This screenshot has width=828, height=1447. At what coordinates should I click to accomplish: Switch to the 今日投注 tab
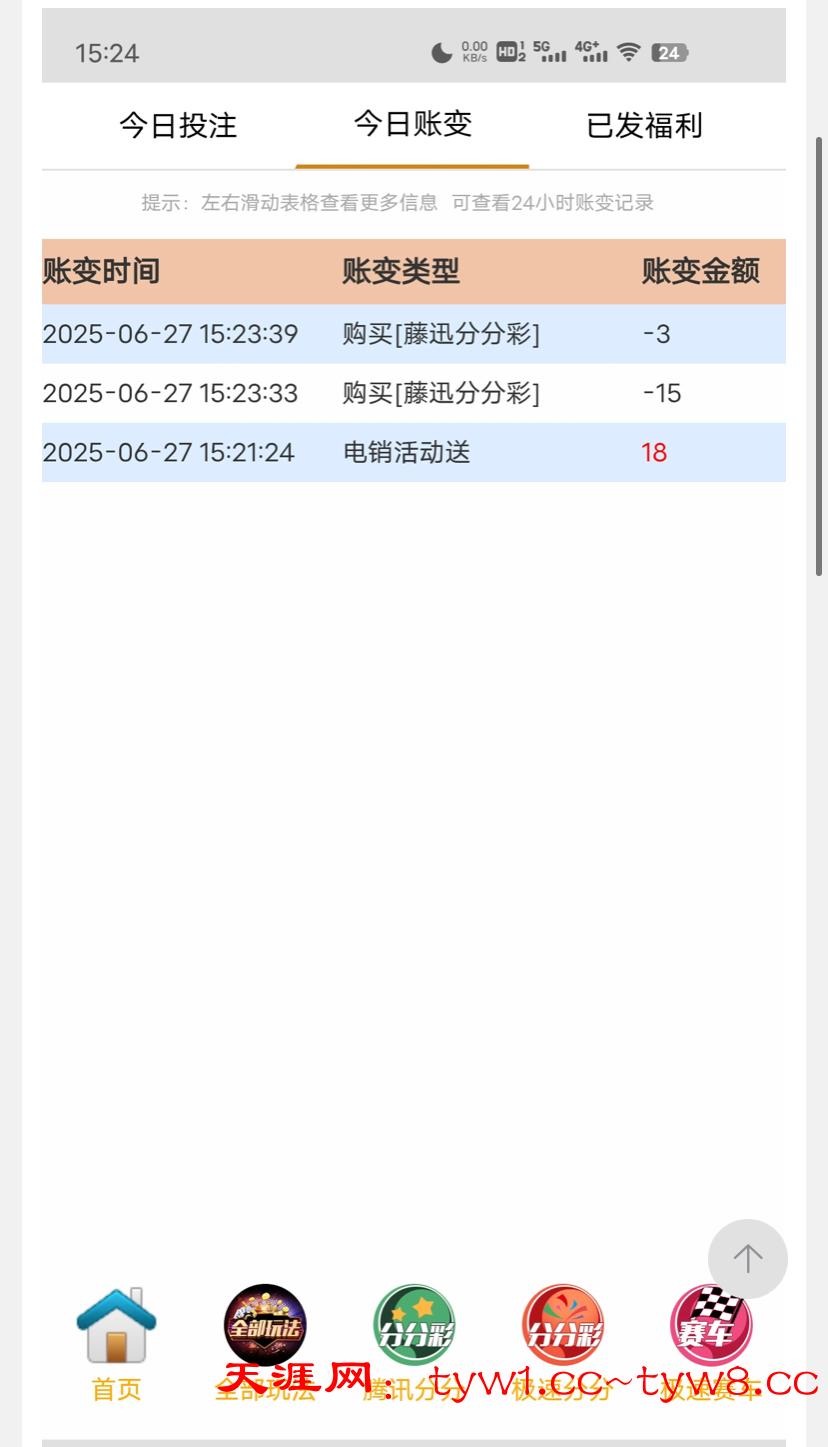point(178,126)
